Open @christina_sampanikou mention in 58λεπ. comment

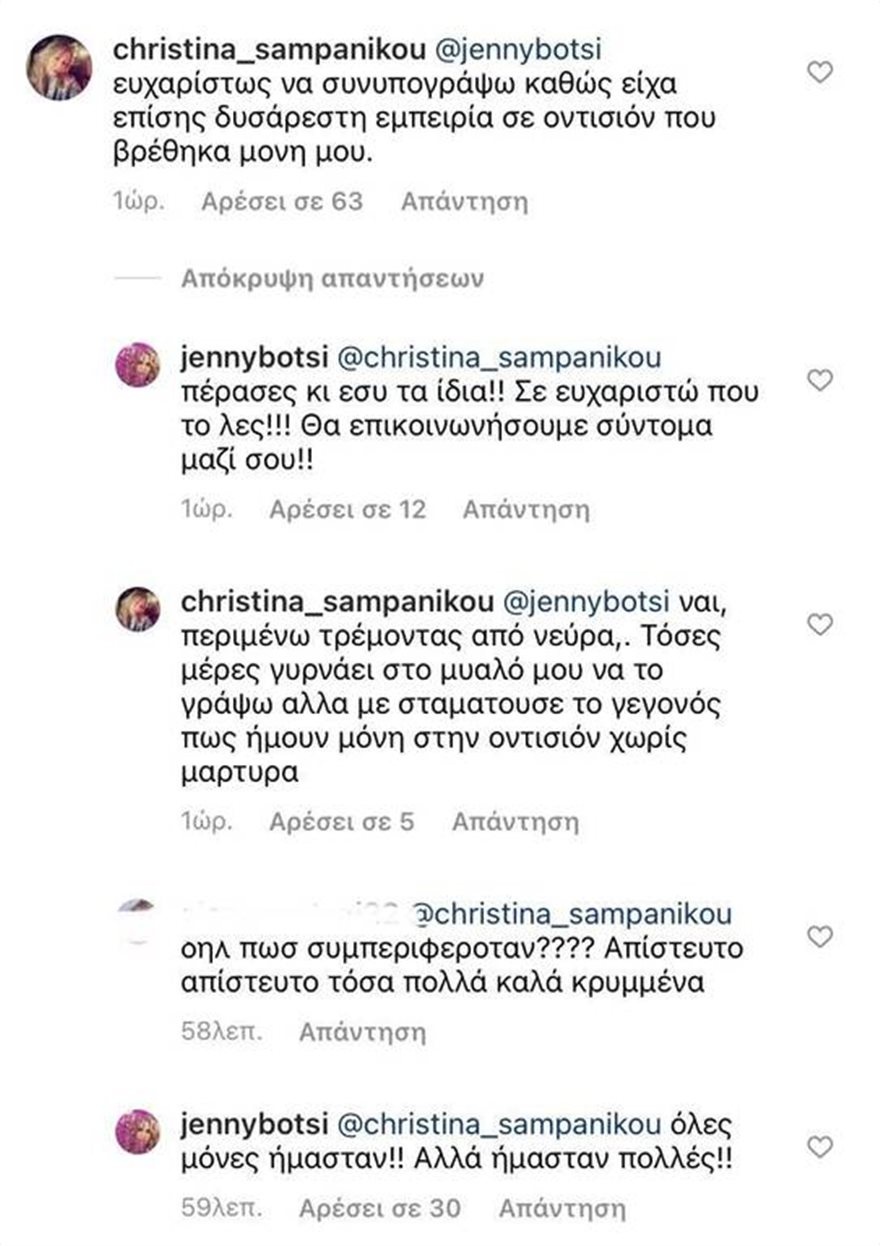pyautogui.click(x=572, y=914)
